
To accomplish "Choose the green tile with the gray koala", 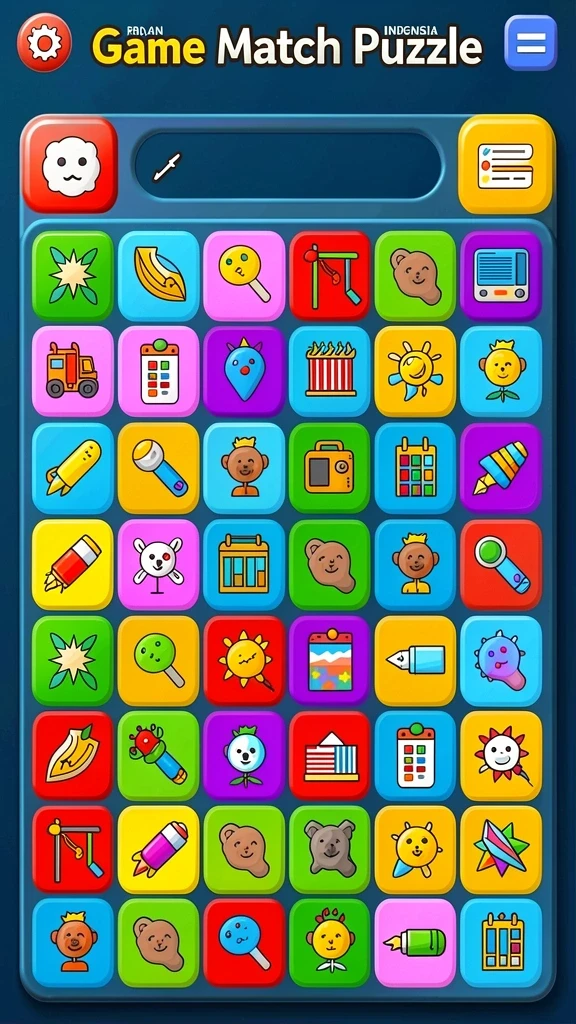I will (330, 850).
